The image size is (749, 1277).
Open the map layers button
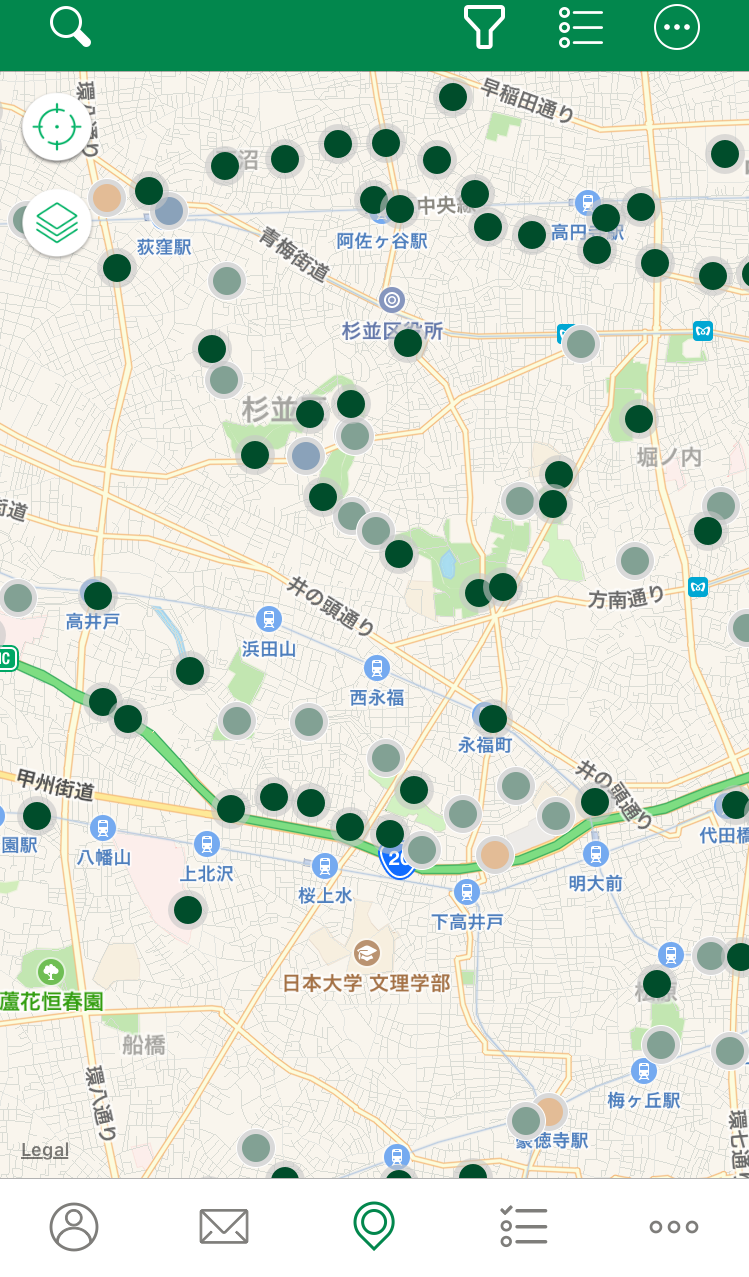click(57, 222)
